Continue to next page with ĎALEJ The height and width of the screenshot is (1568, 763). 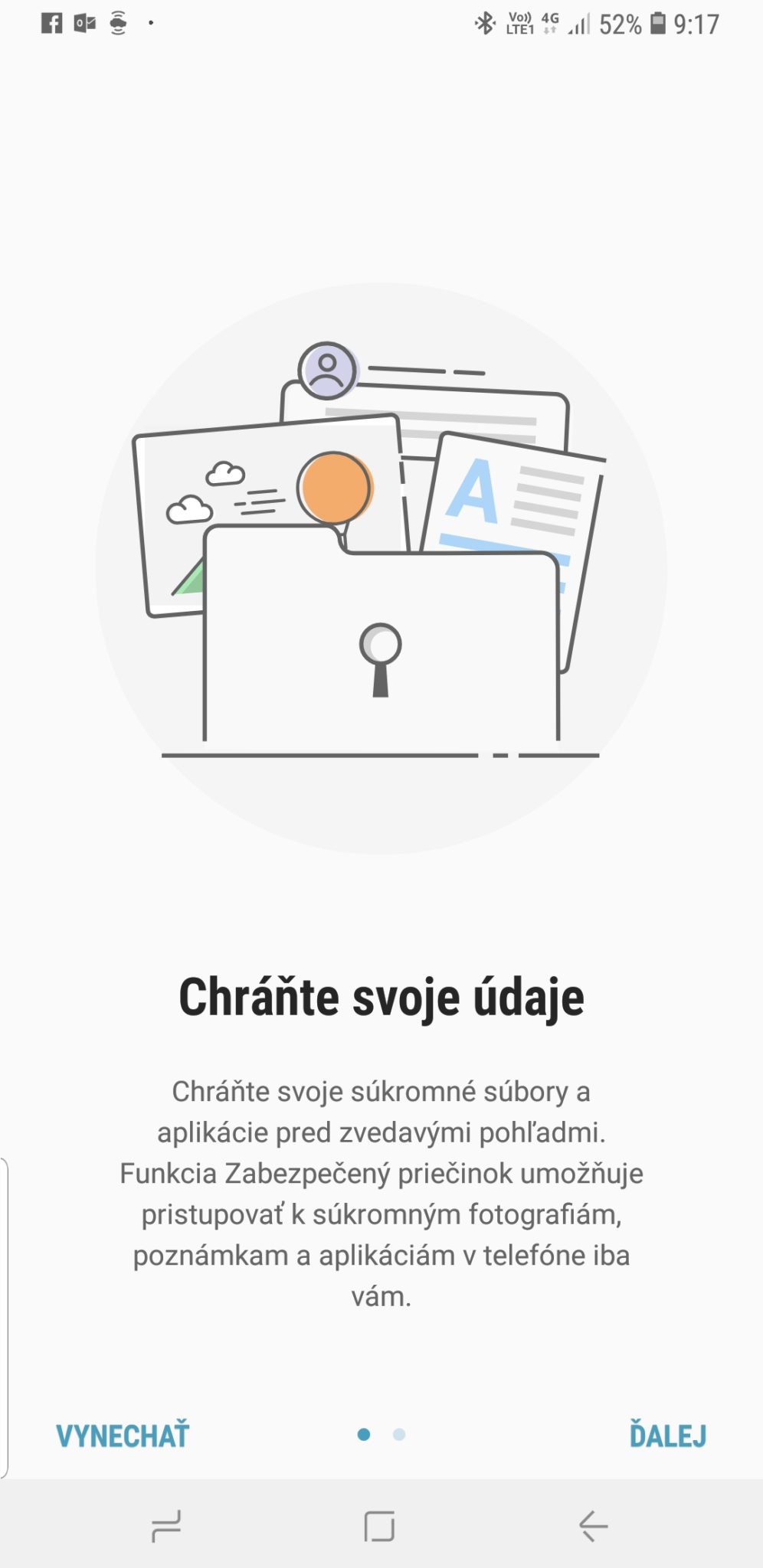tap(668, 1436)
